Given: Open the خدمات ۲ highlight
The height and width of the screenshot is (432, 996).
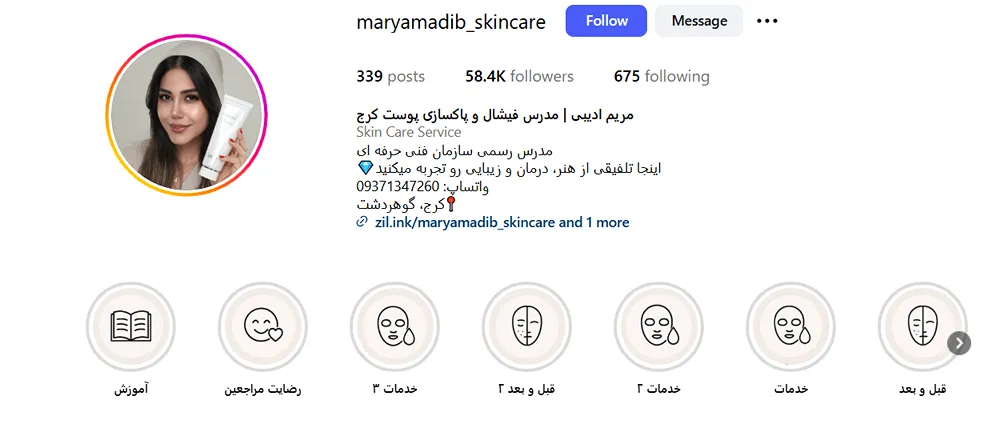Looking at the screenshot, I should pos(657,326).
